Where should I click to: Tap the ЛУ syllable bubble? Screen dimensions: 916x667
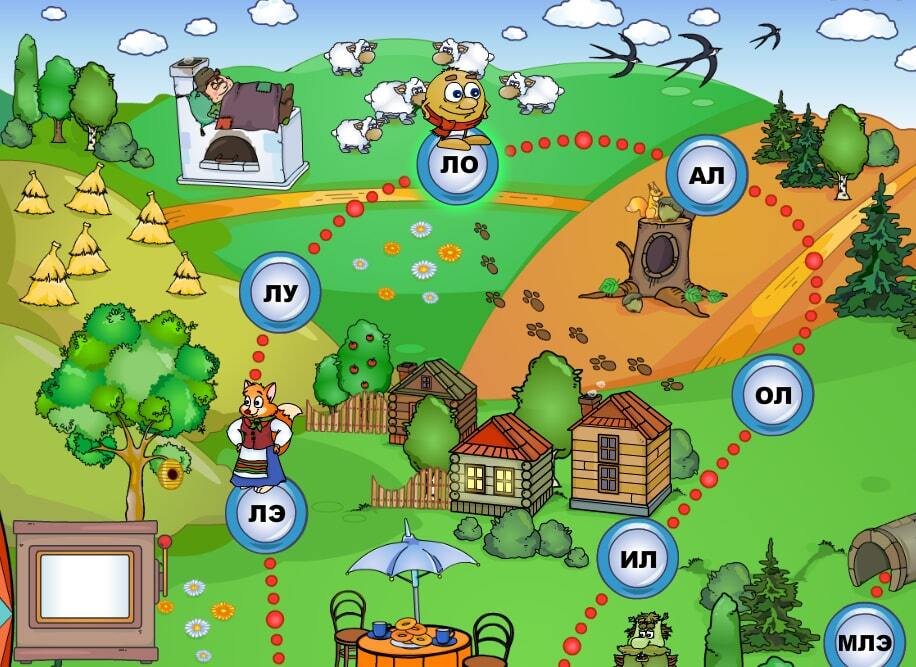281,293
